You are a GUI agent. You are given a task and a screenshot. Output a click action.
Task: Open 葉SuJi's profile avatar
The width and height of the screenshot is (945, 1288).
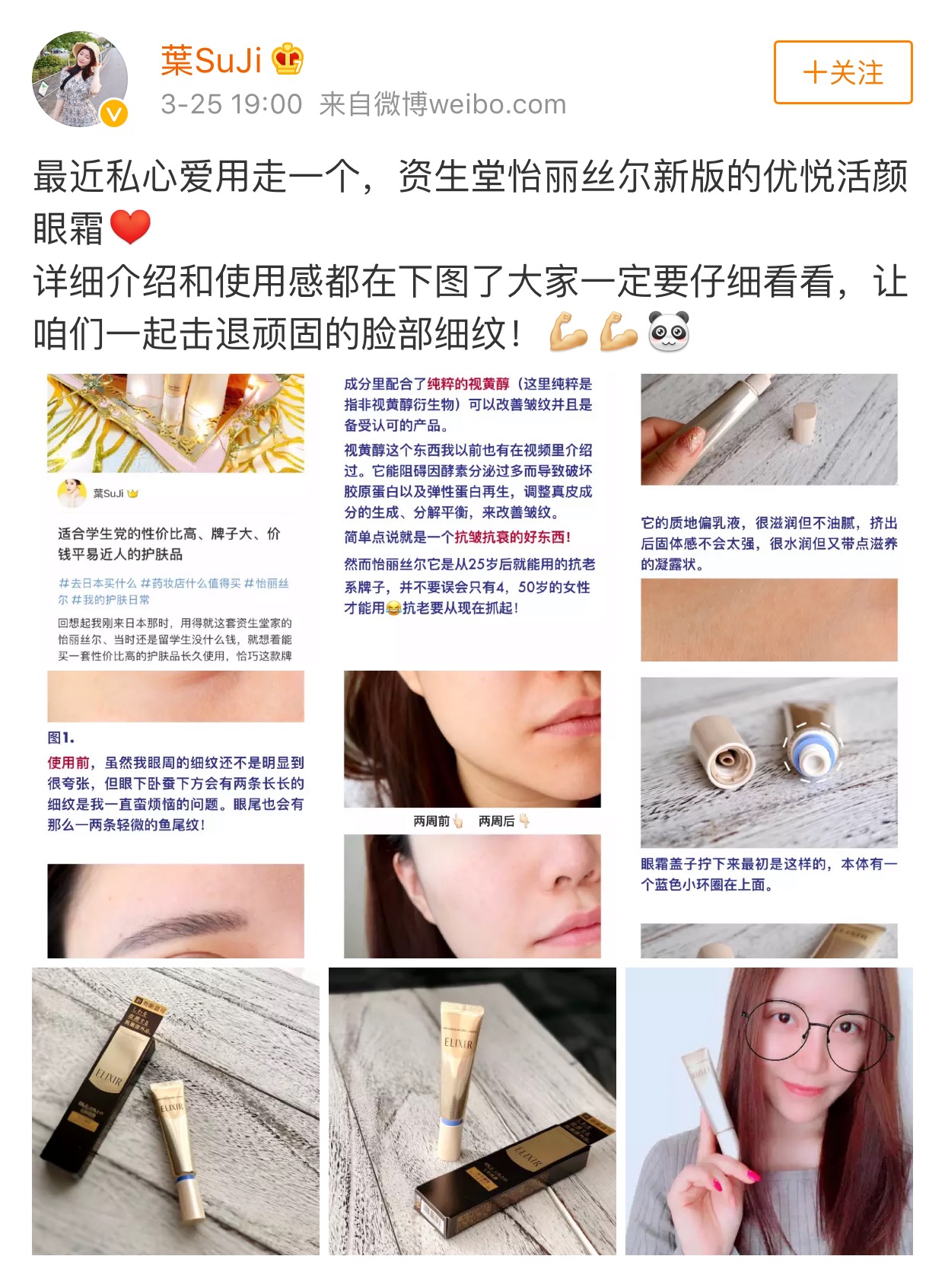(80, 78)
